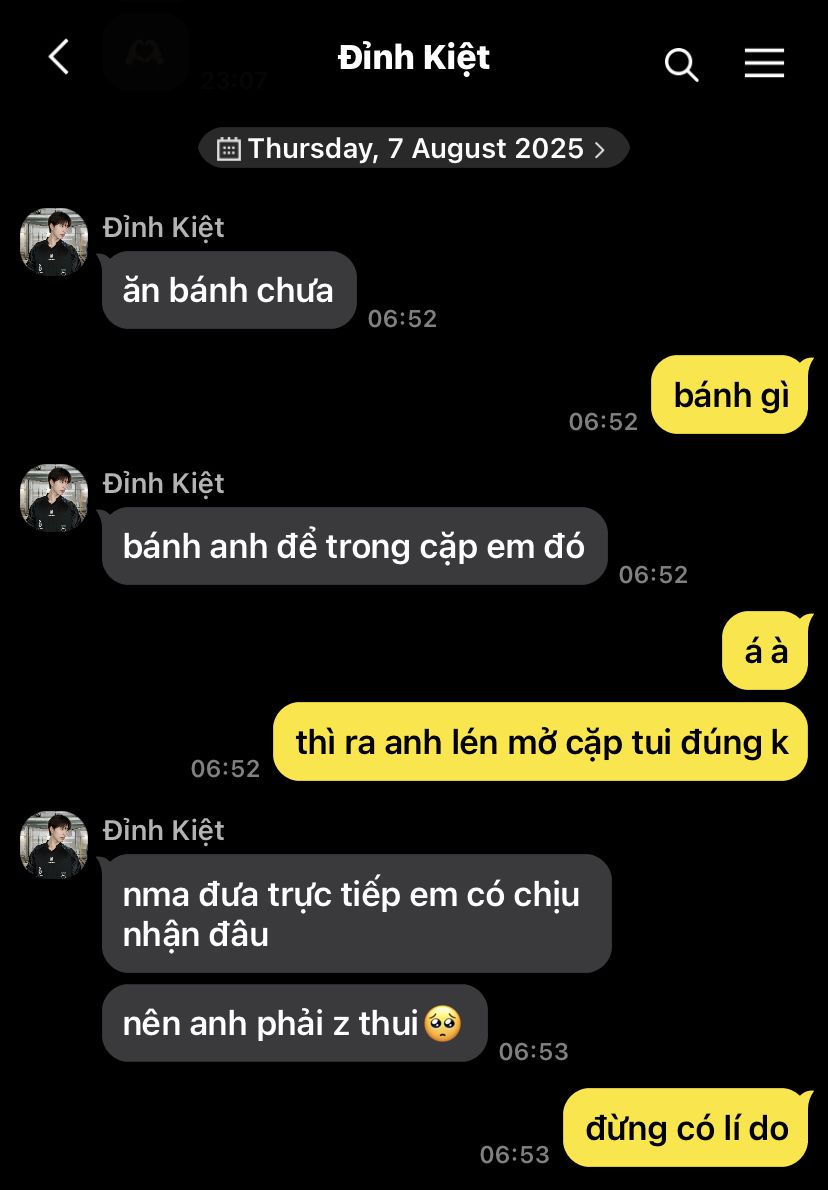Image resolution: width=828 pixels, height=1190 pixels.
Task: Open the Thursday, 7 August 2025 date picker
Action: click(414, 149)
